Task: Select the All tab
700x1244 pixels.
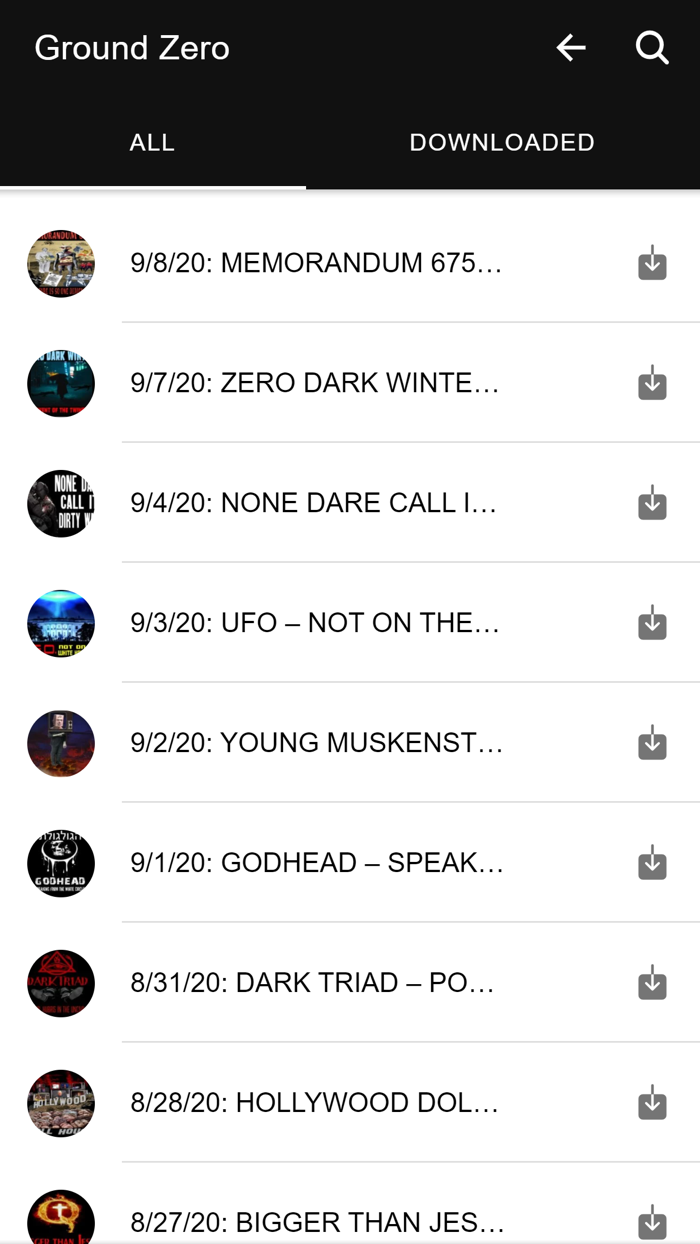Action: pyautogui.click(x=152, y=142)
